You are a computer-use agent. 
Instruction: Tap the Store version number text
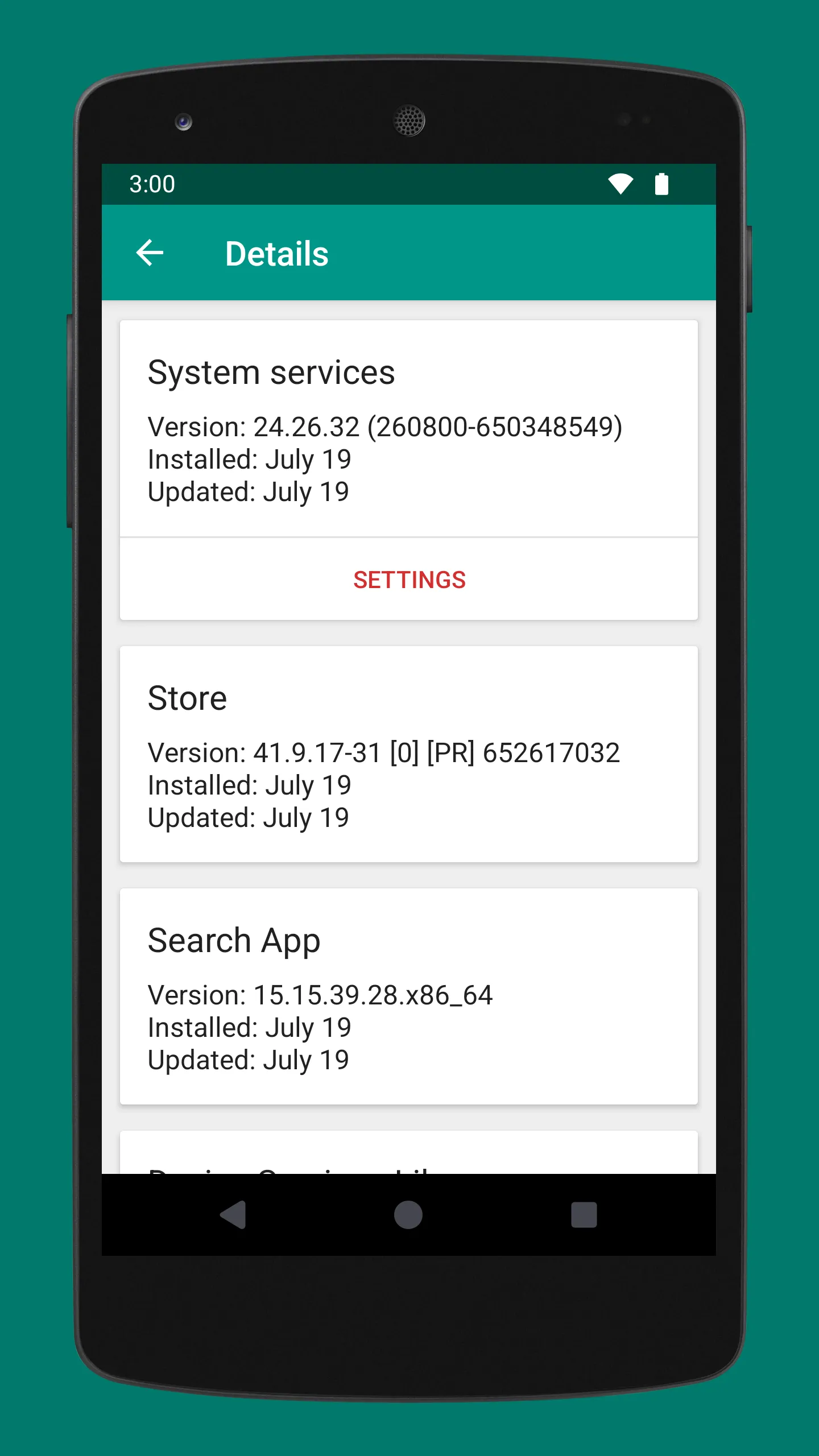pyautogui.click(x=384, y=752)
